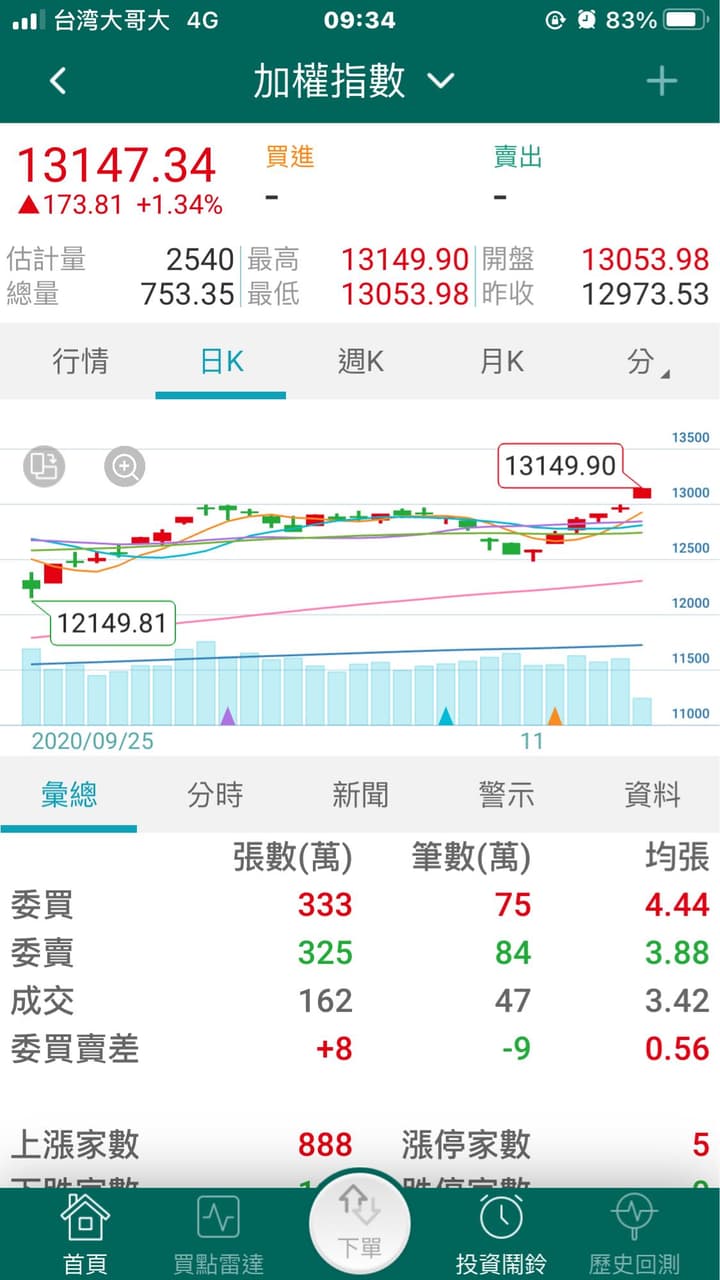The image size is (720, 1280).
Task: Switch to the 週K chart
Action: [360, 361]
